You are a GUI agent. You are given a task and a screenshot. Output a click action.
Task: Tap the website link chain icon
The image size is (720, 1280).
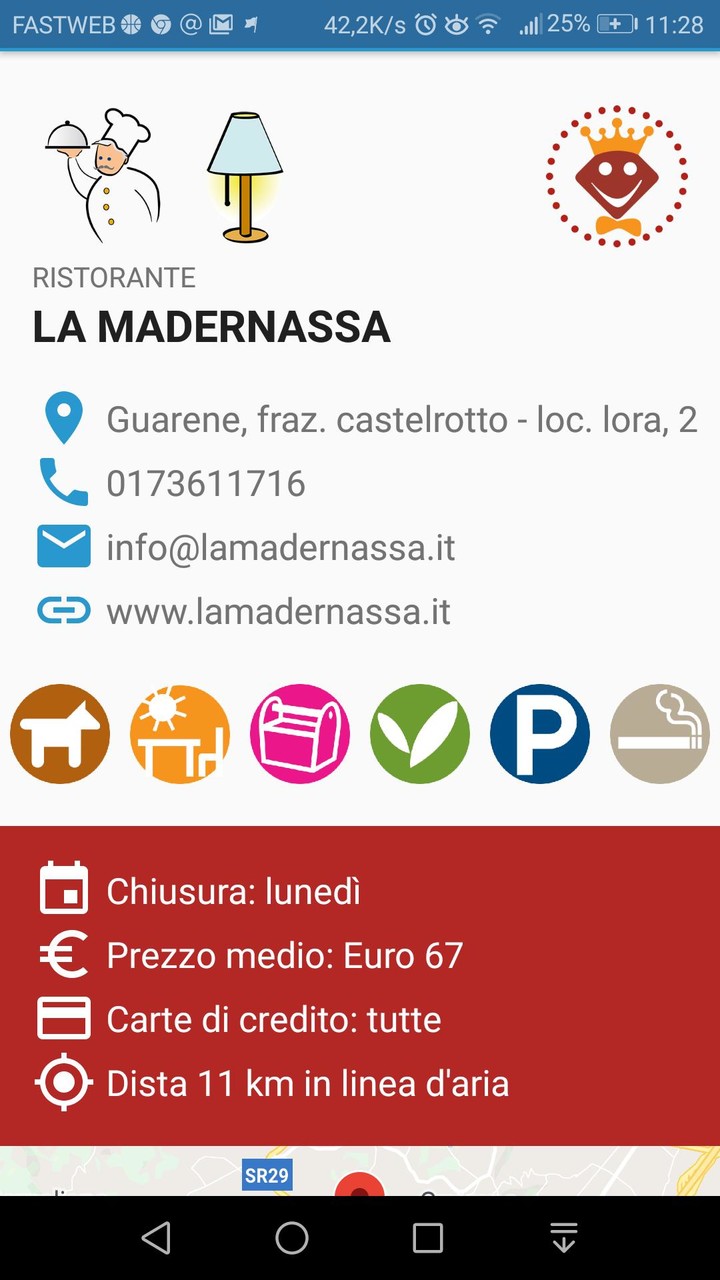coord(63,611)
